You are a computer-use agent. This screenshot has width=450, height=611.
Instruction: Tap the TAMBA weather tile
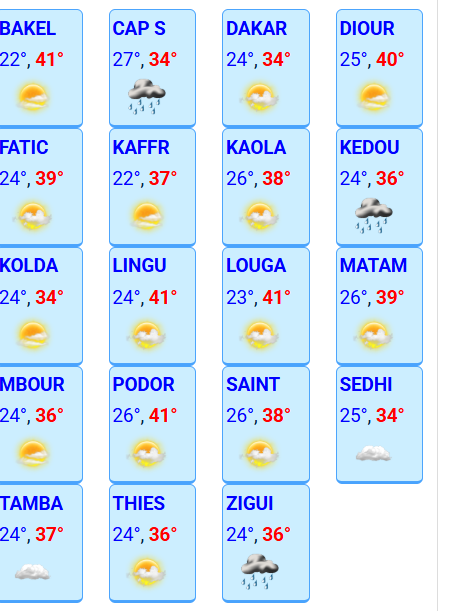pyautogui.click(x=41, y=543)
